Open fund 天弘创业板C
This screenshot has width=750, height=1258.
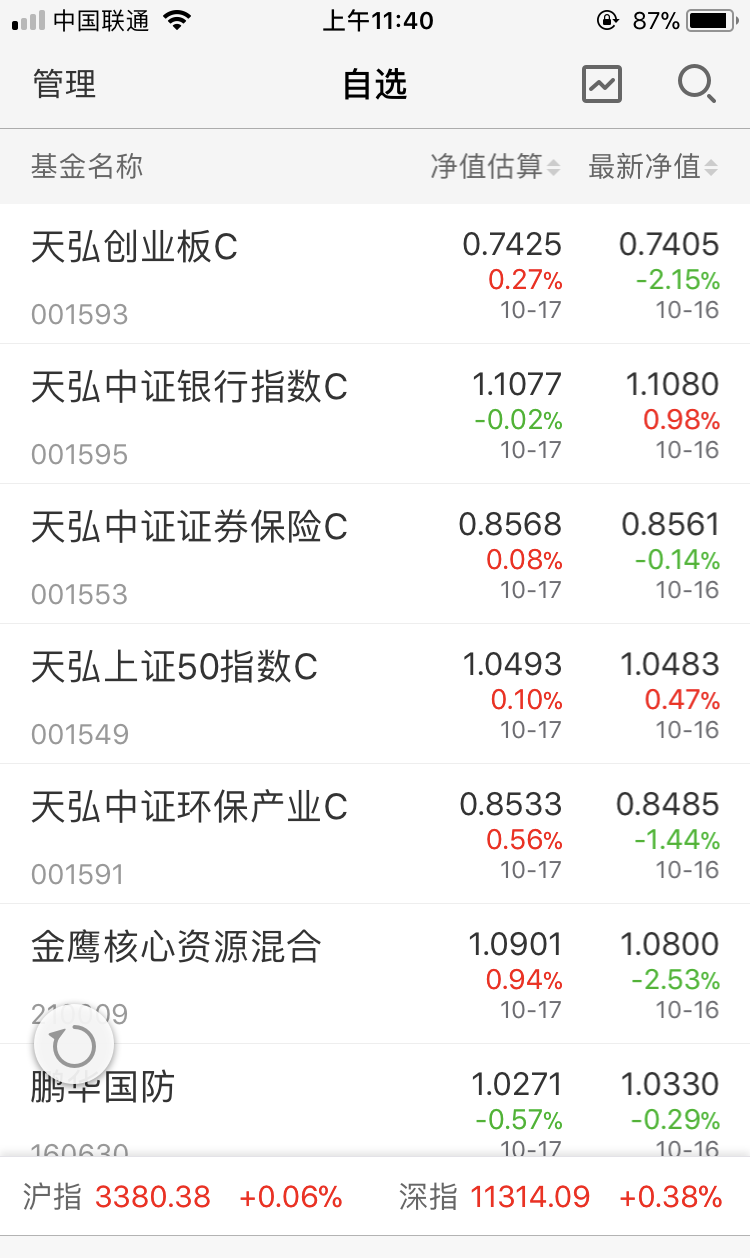[x=375, y=274]
